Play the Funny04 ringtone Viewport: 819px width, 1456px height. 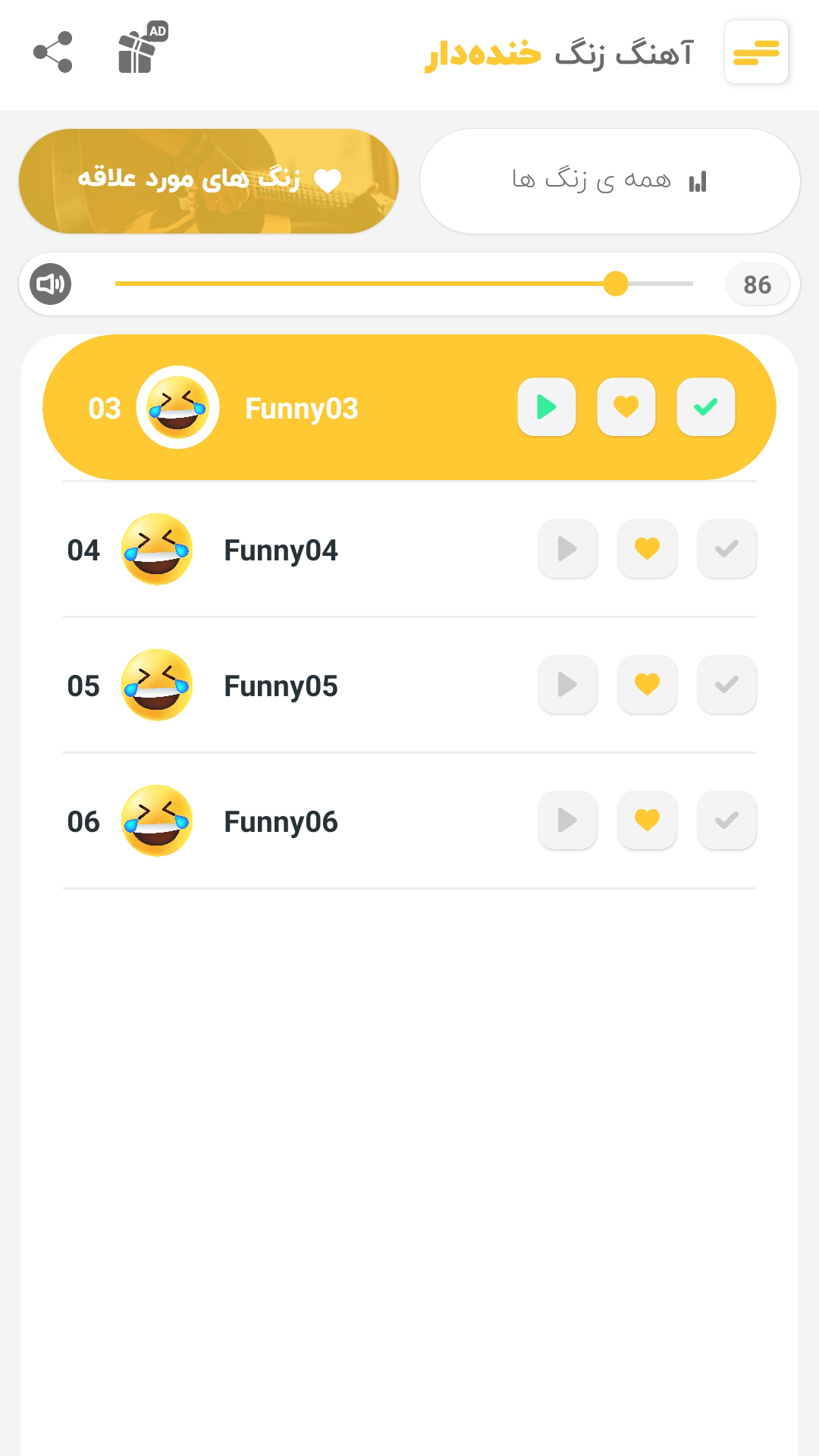click(x=567, y=548)
